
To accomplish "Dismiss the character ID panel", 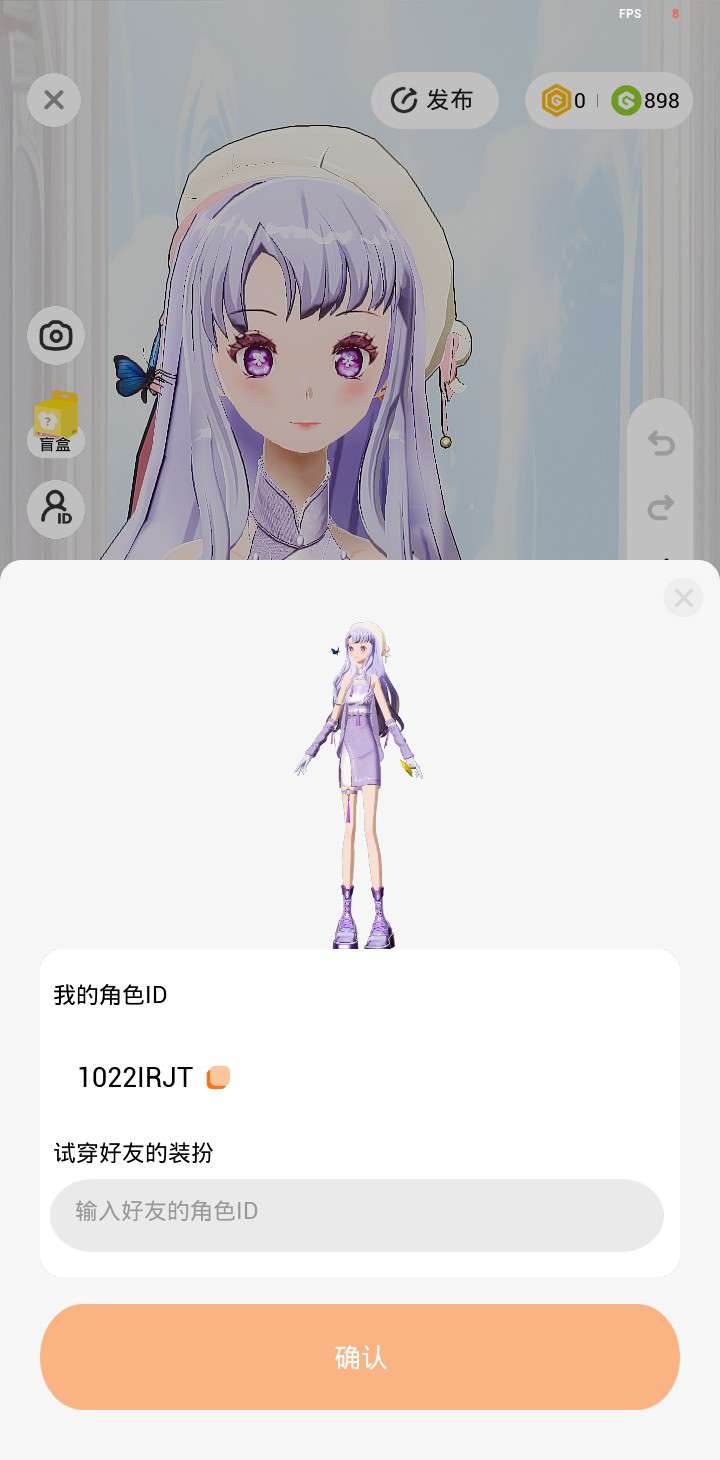I will tap(684, 598).
